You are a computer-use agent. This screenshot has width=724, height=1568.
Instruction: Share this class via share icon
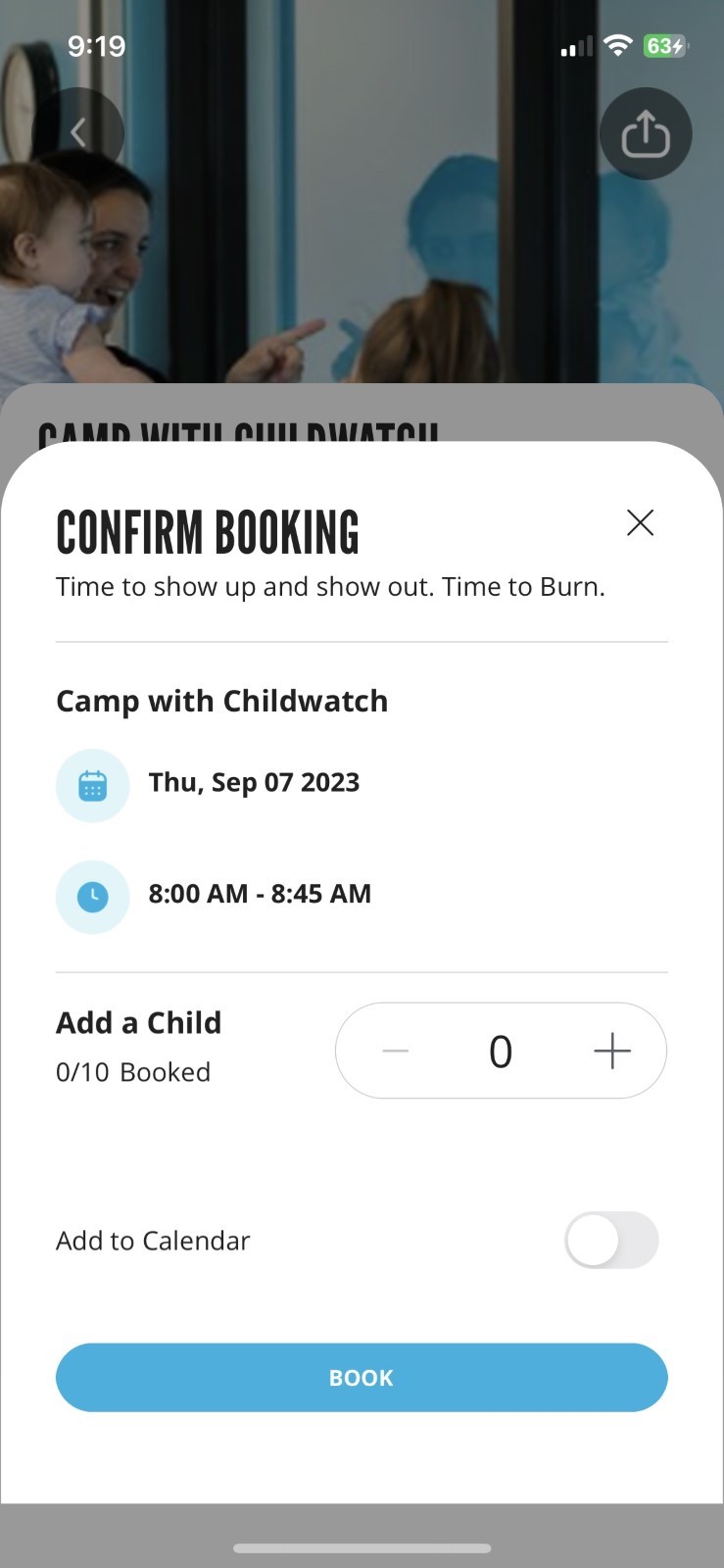[x=646, y=133]
